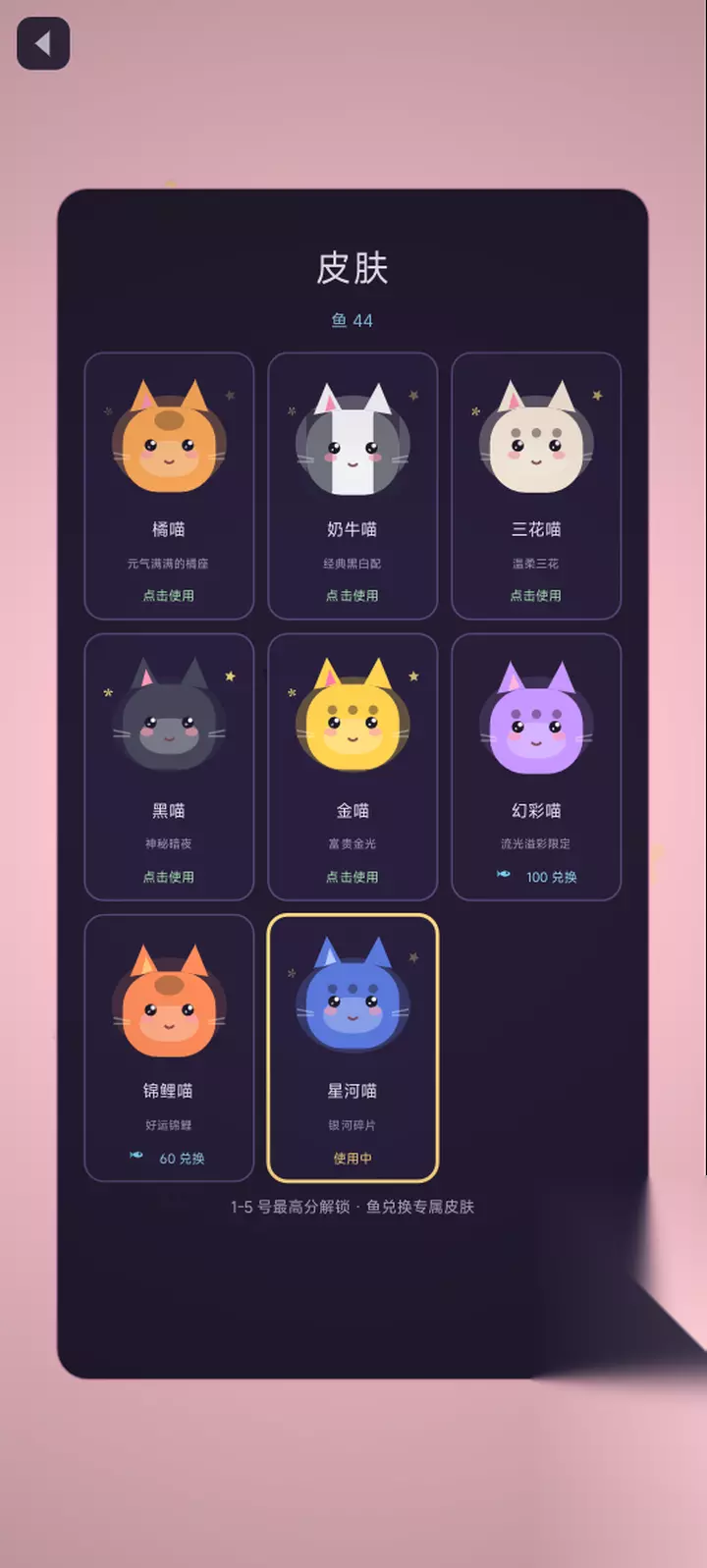Exchange 60 fish for 锦鲤喵 skin
The height and width of the screenshot is (1568, 707).
pos(169,1048)
